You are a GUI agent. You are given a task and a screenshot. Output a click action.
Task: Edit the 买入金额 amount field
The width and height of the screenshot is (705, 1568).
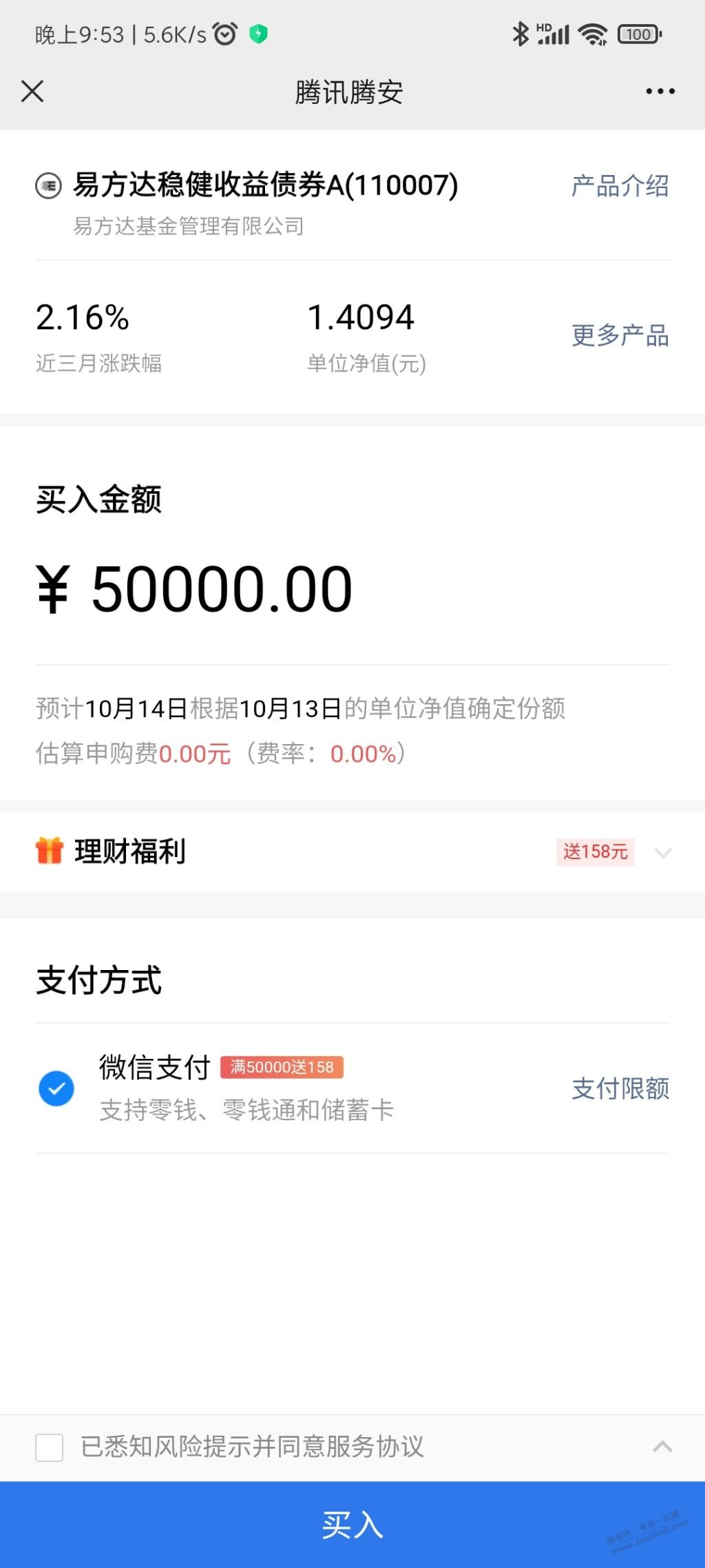tap(222, 589)
